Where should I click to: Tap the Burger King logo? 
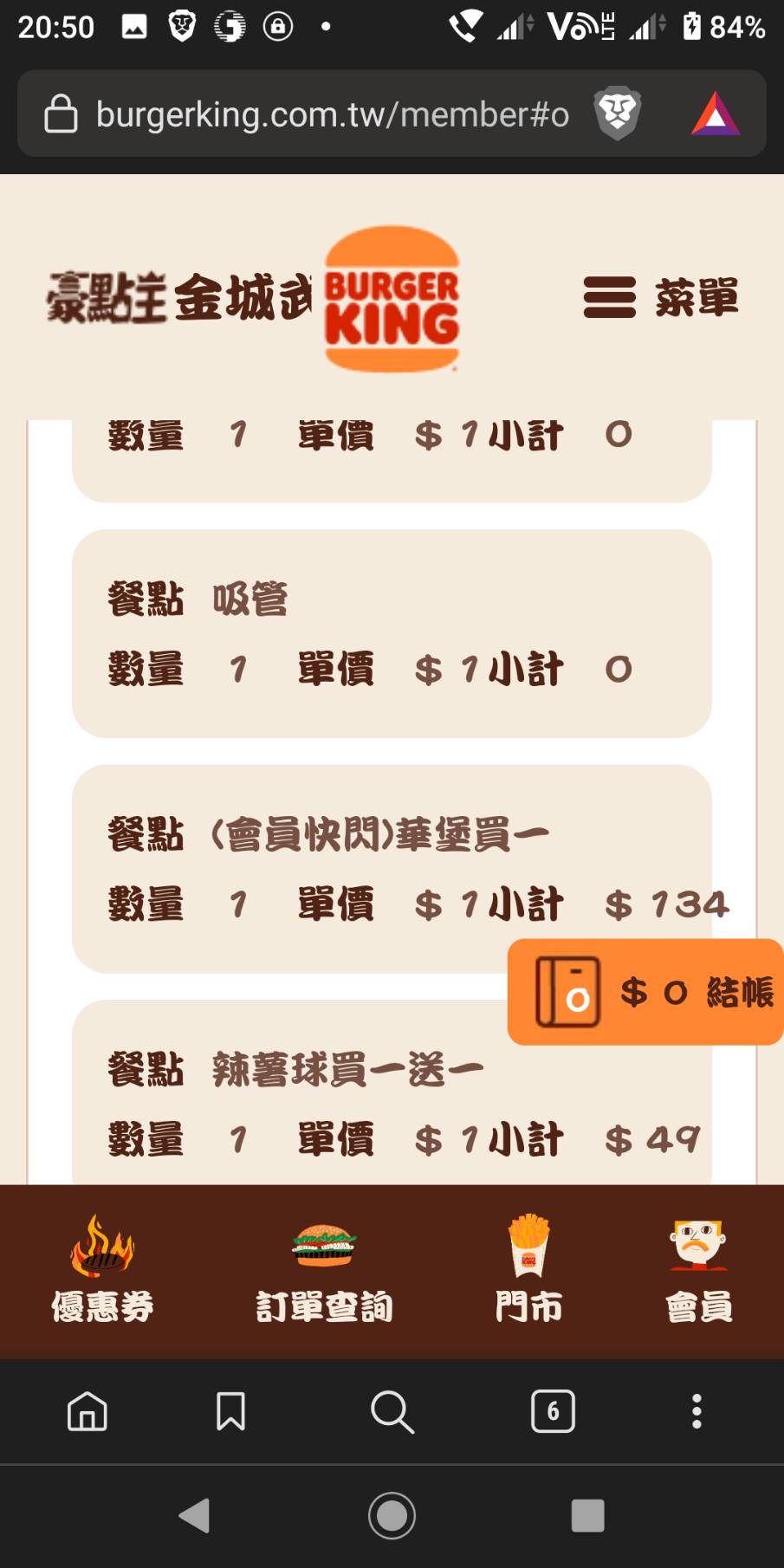[392, 300]
